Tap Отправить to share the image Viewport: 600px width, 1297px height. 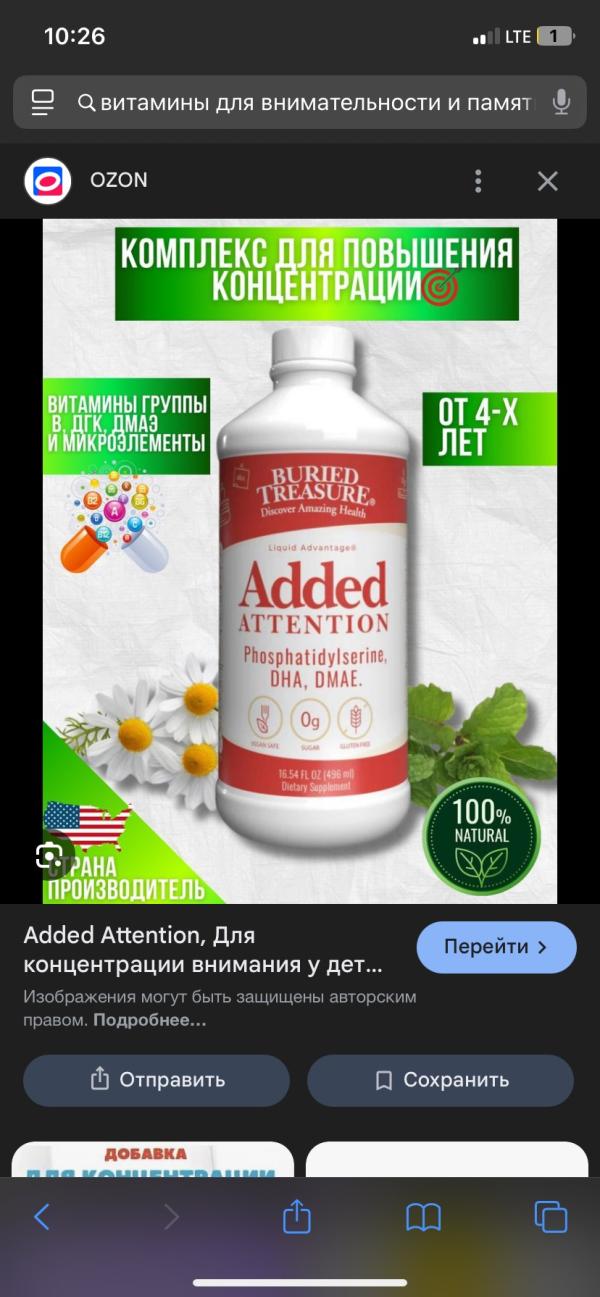[156, 1080]
